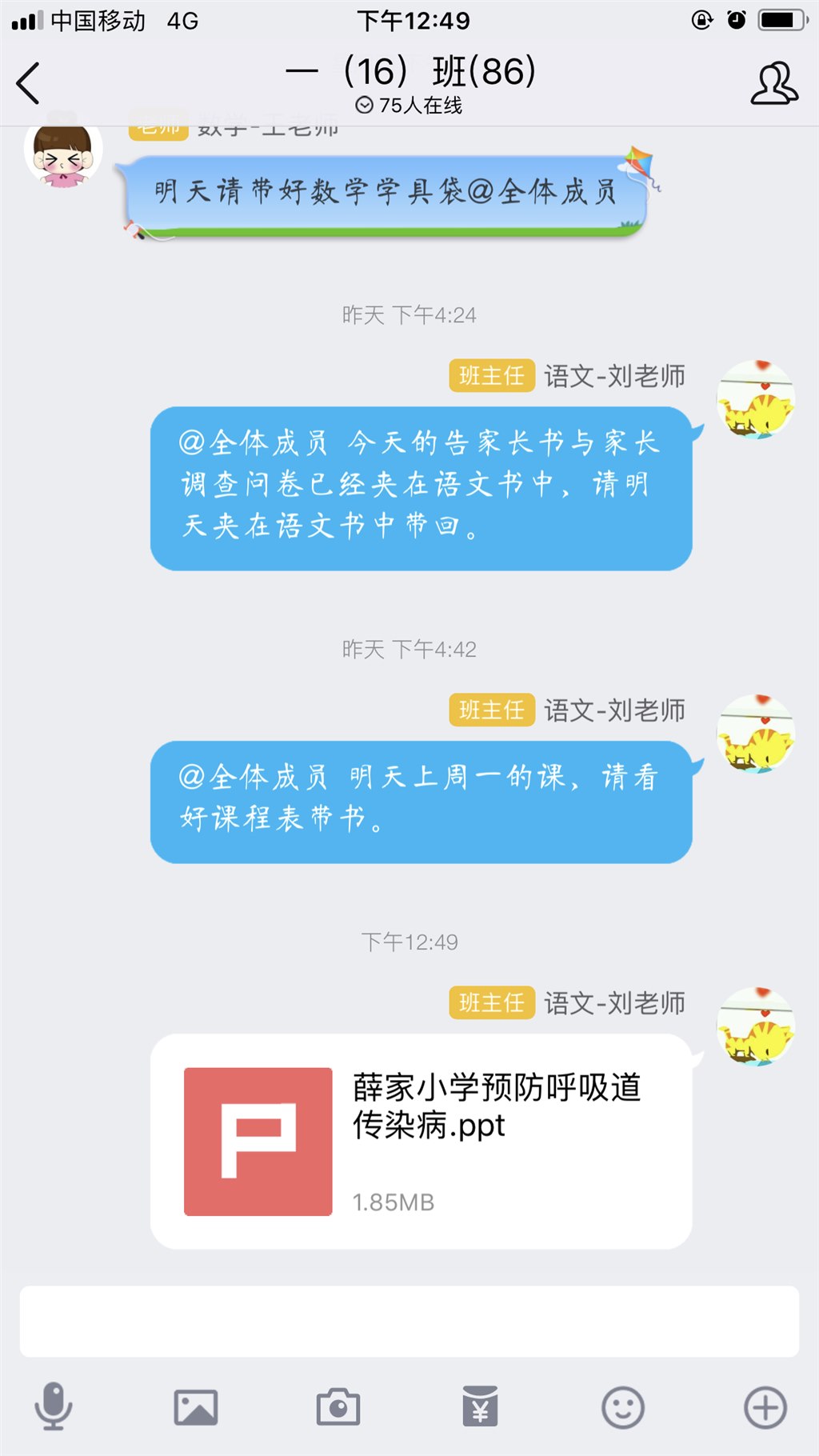Tap the message input field
Viewport: 819px width, 1456px height.
pyautogui.click(x=409, y=1321)
